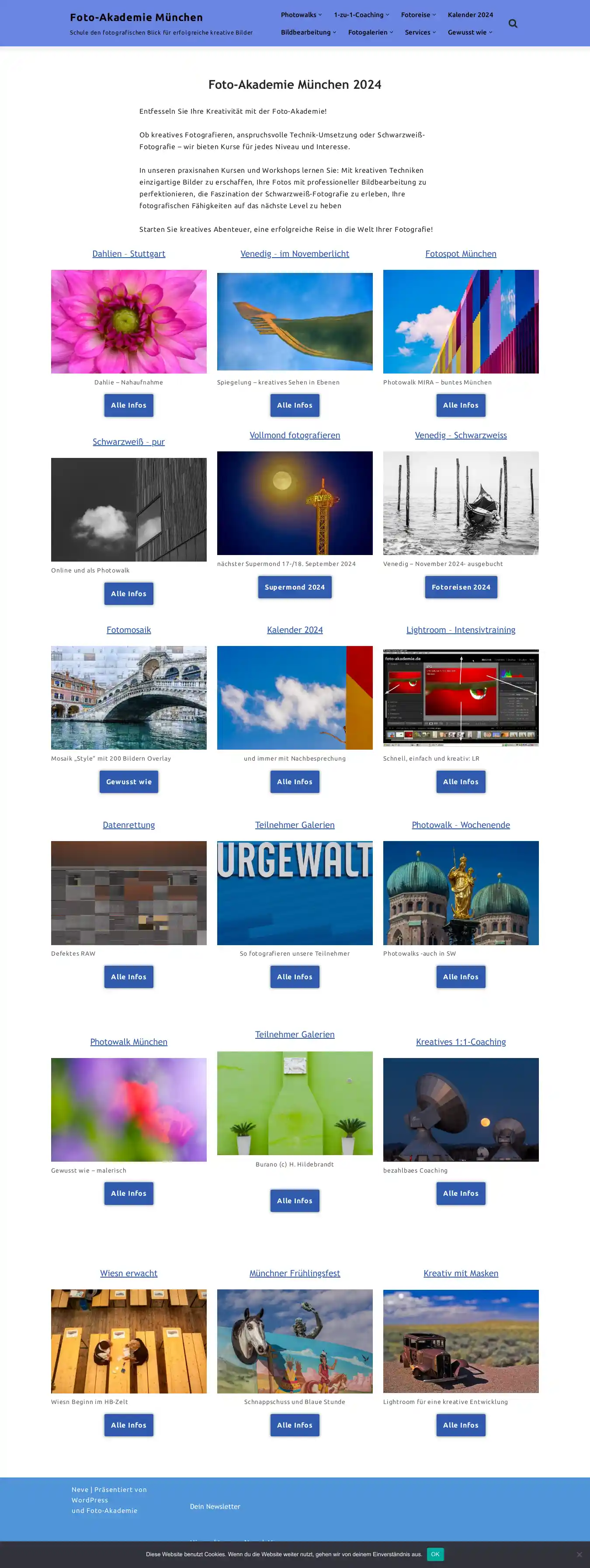
Task: Open the search icon in header
Action: (513, 24)
